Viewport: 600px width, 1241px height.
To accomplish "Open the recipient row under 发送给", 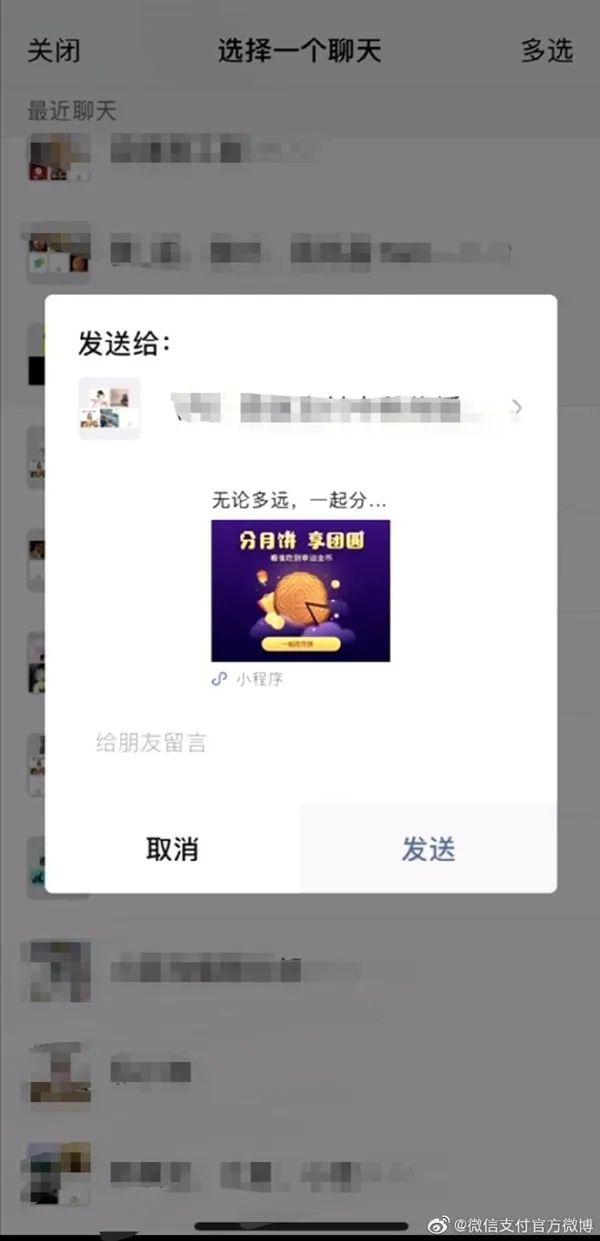I will click(x=300, y=408).
